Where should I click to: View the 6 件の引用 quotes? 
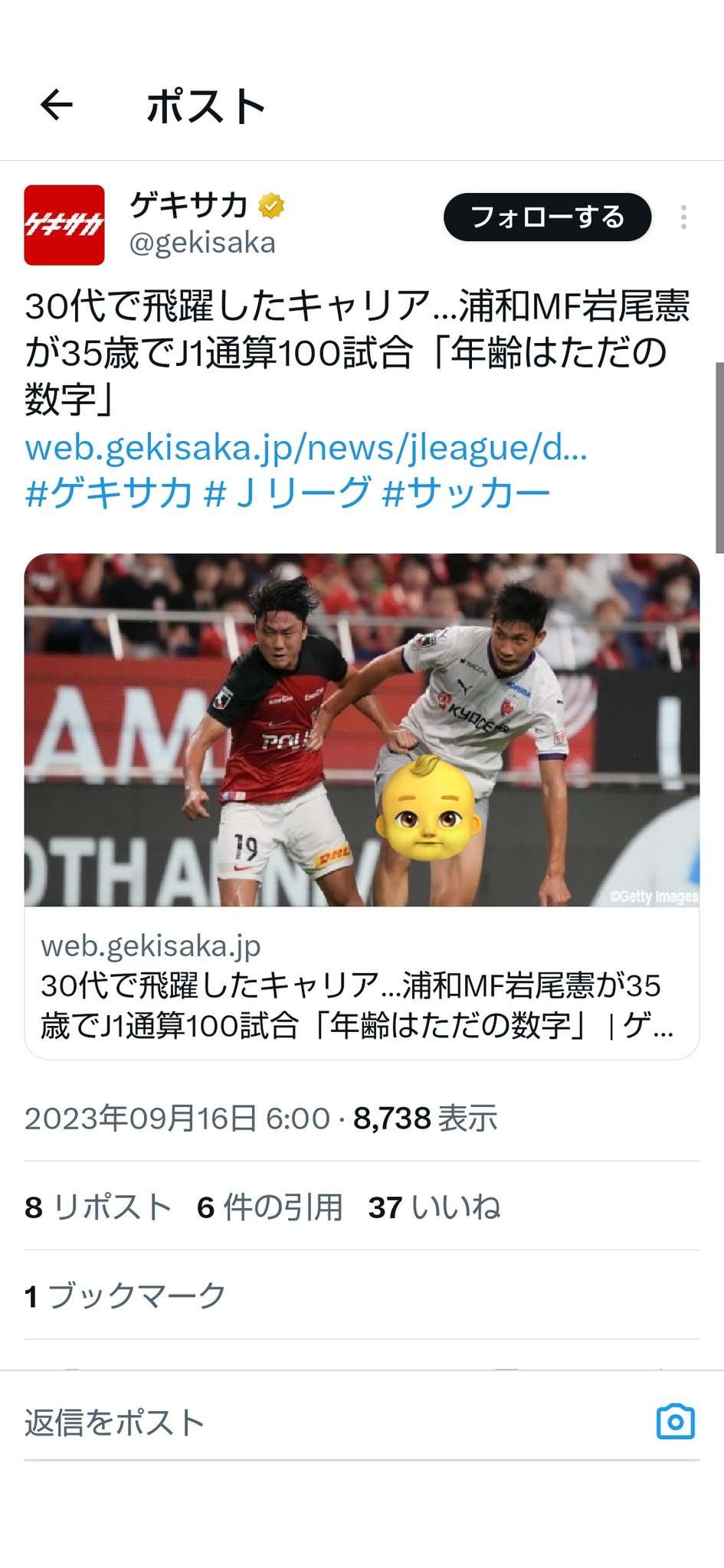click(x=270, y=1207)
